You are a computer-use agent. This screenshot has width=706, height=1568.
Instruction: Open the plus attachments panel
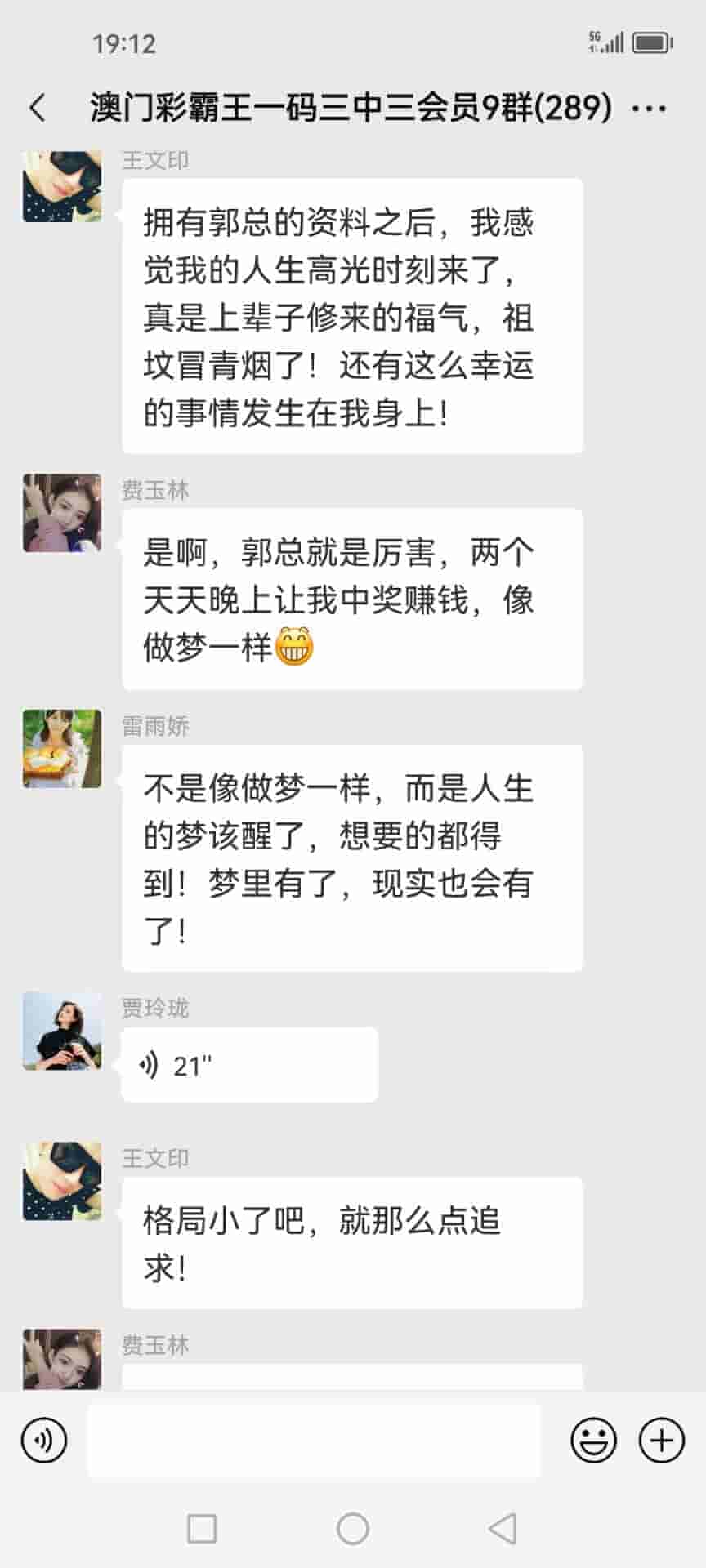pos(661,1441)
